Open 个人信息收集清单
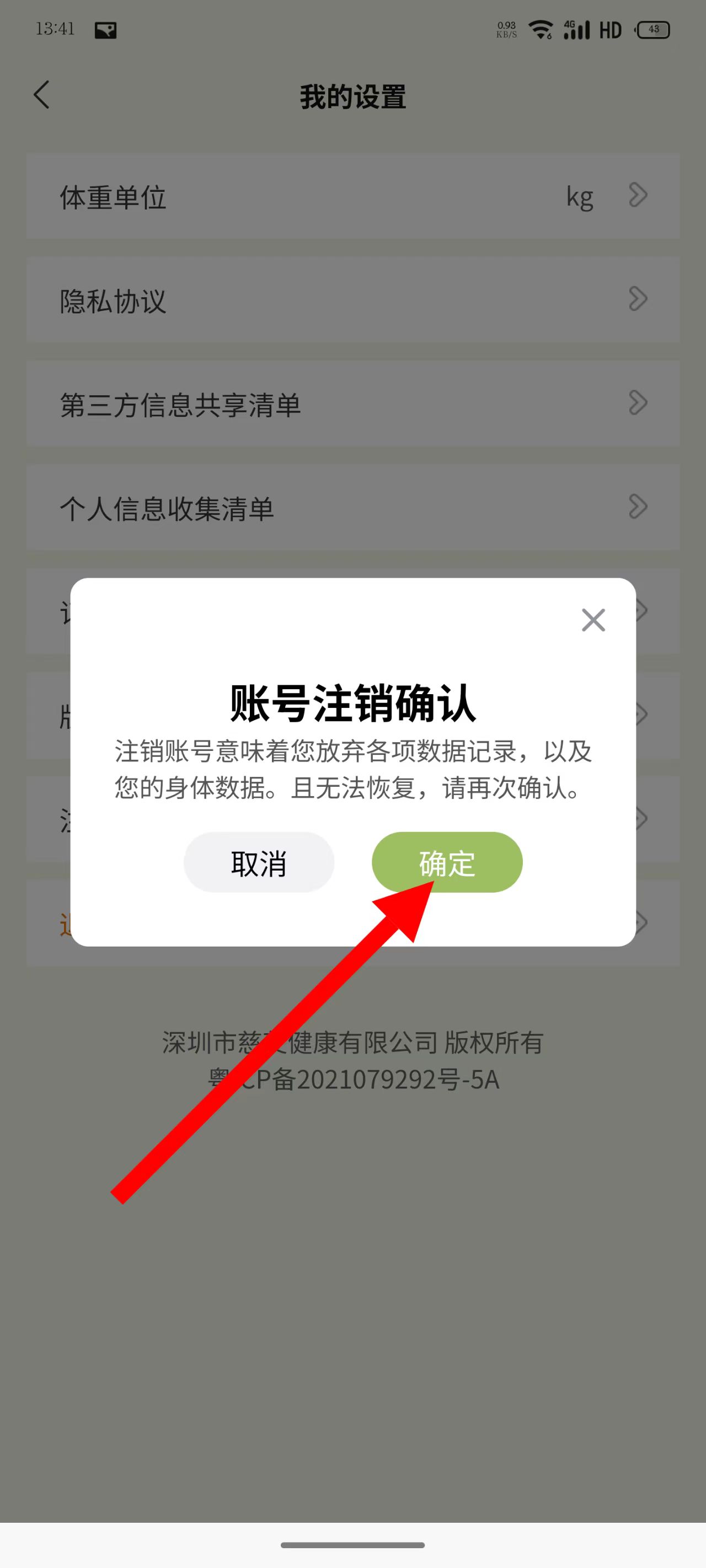 click(354, 508)
